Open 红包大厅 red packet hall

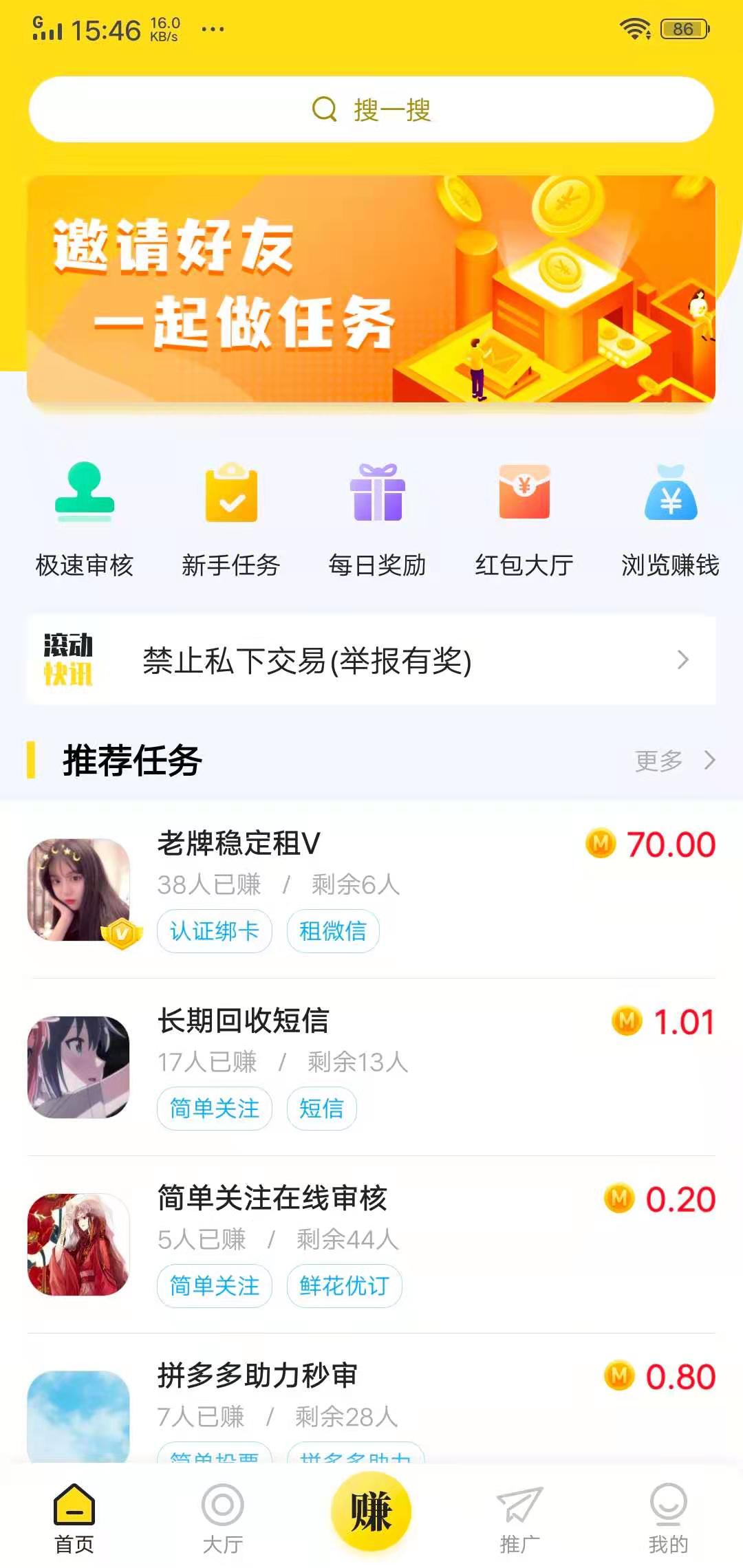pos(524,519)
